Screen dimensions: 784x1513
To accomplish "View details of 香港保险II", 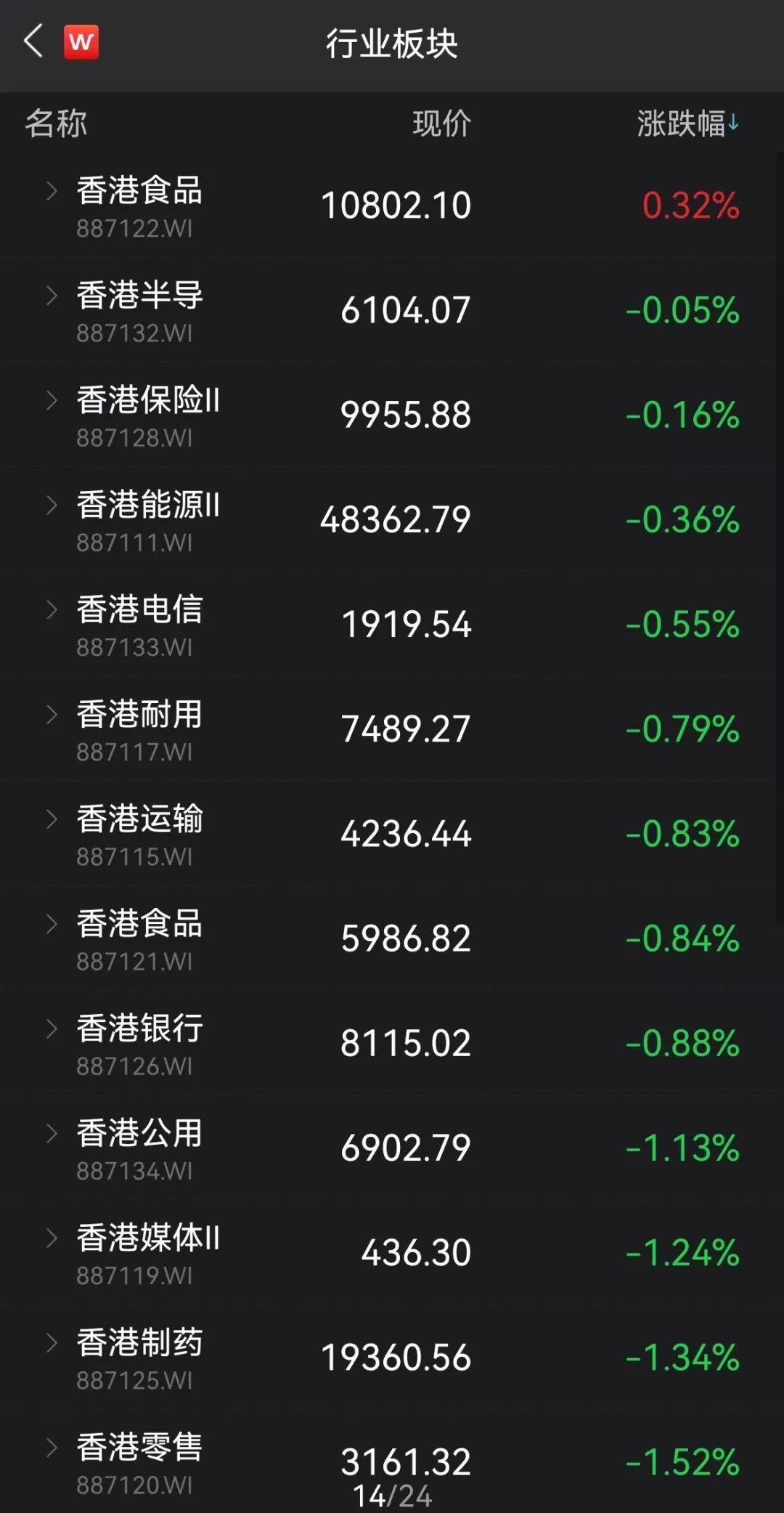I will [392, 415].
